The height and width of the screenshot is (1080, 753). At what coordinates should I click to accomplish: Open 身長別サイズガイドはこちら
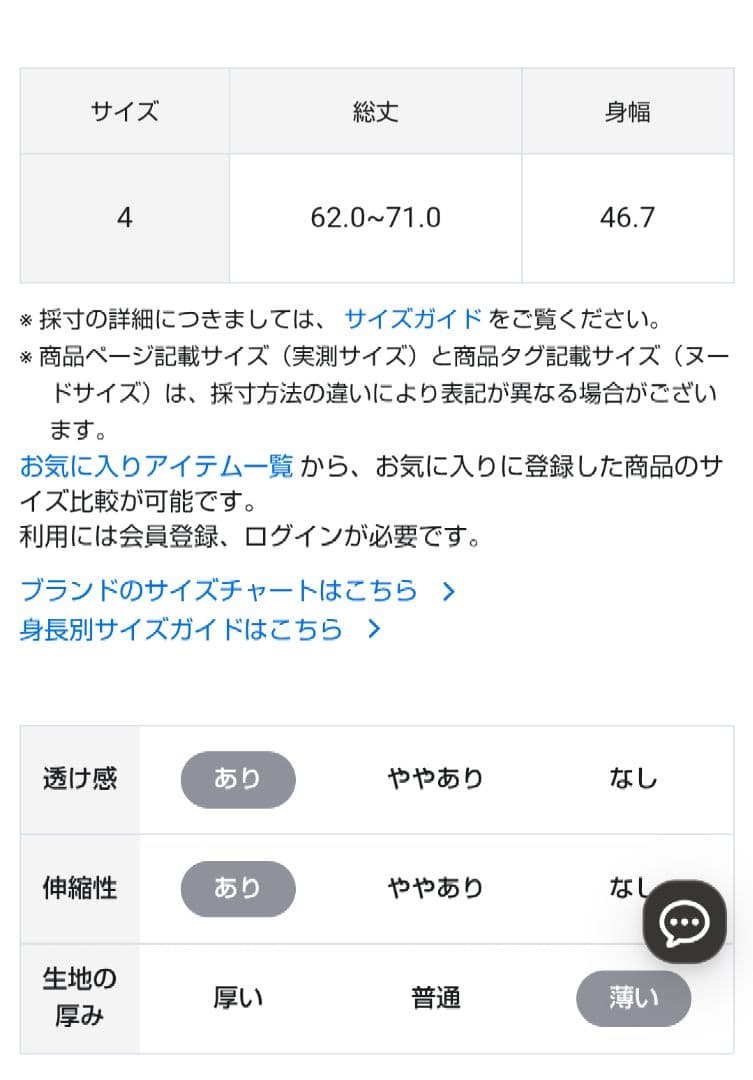click(200, 629)
